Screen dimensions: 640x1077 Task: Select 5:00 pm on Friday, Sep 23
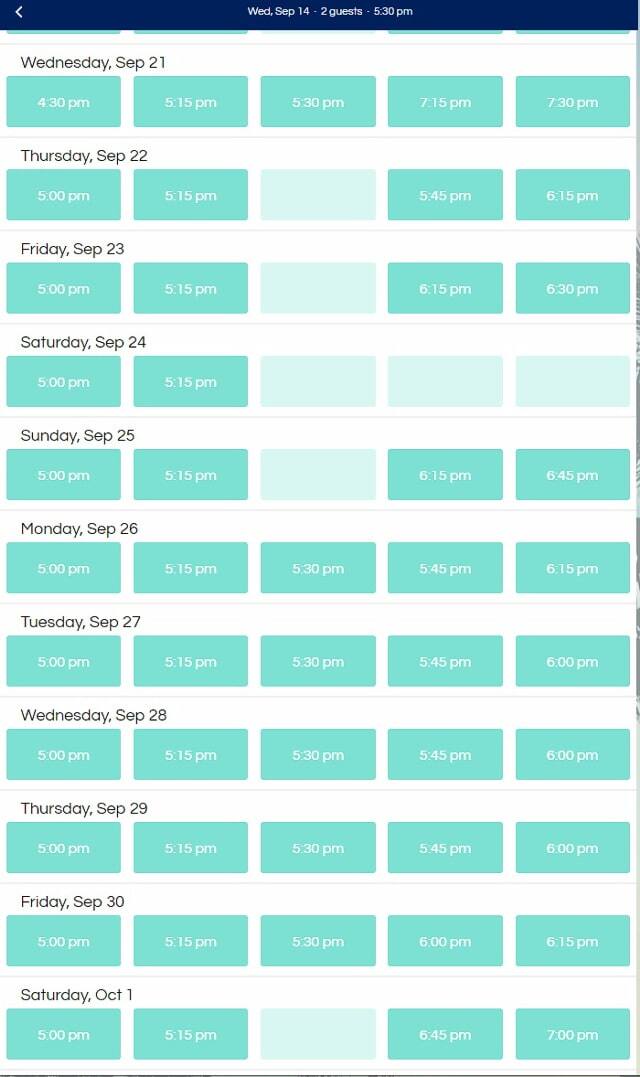(x=63, y=289)
